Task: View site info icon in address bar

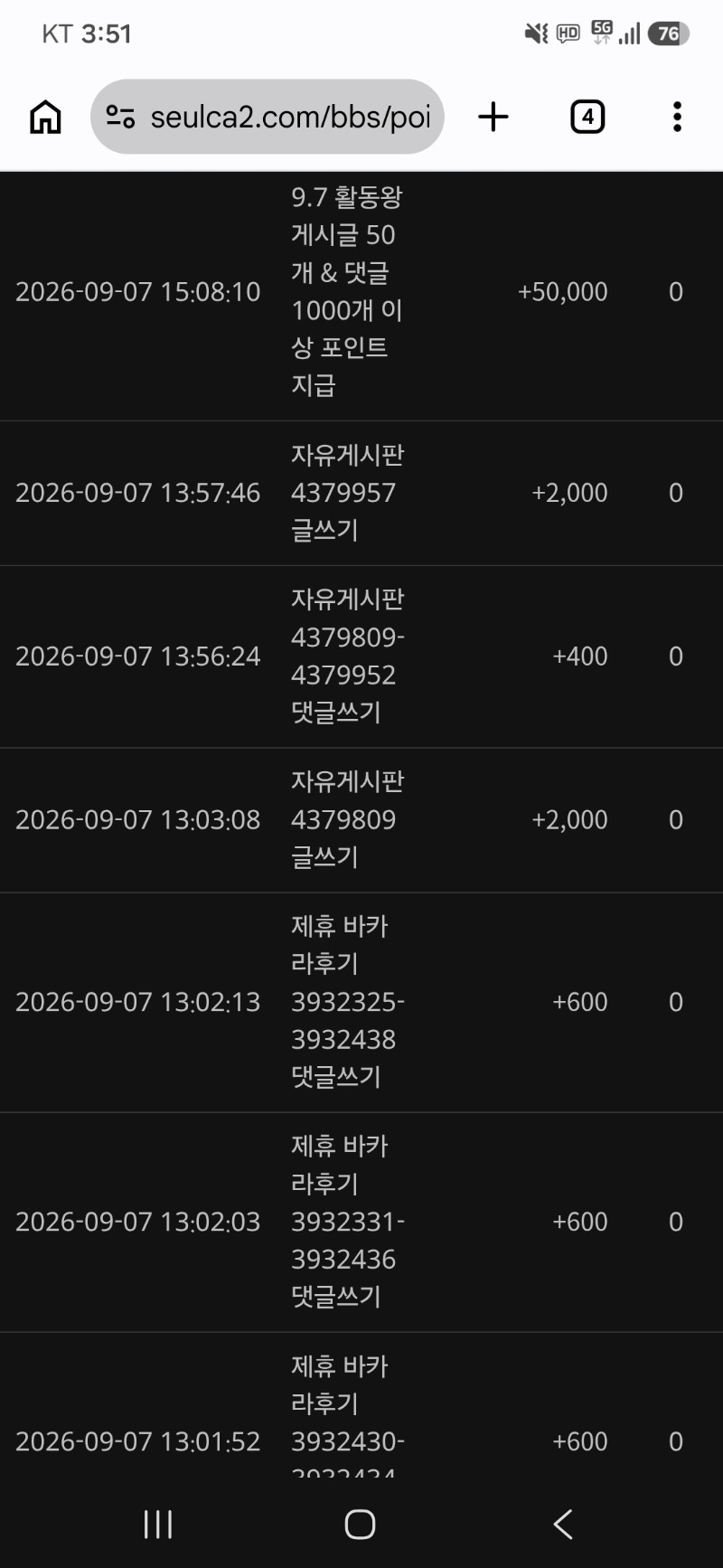Action: pos(120,117)
